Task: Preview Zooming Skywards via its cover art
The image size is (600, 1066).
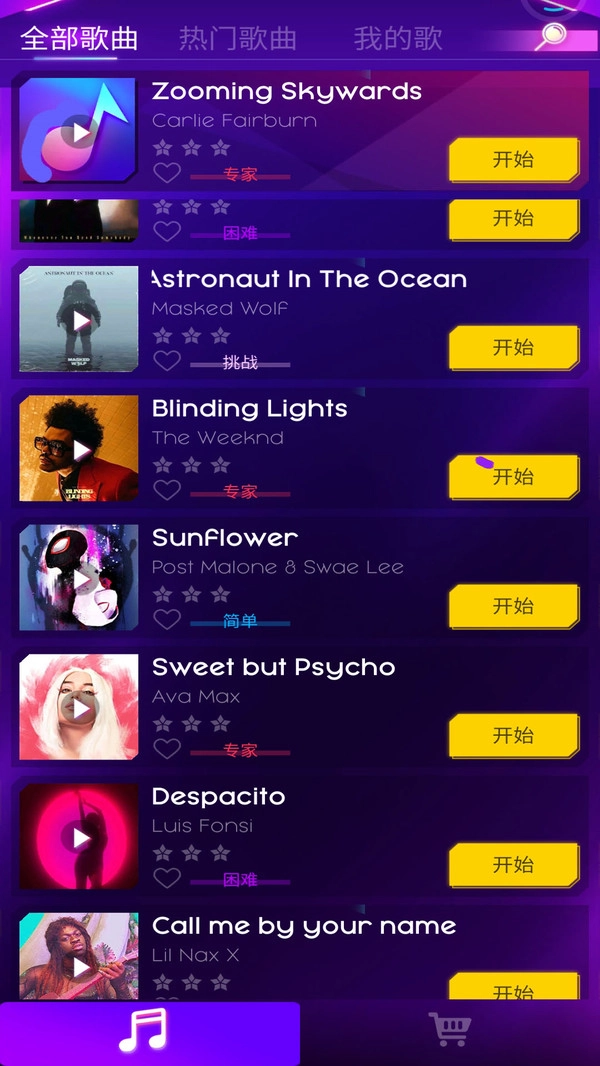Action: (x=78, y=130)
